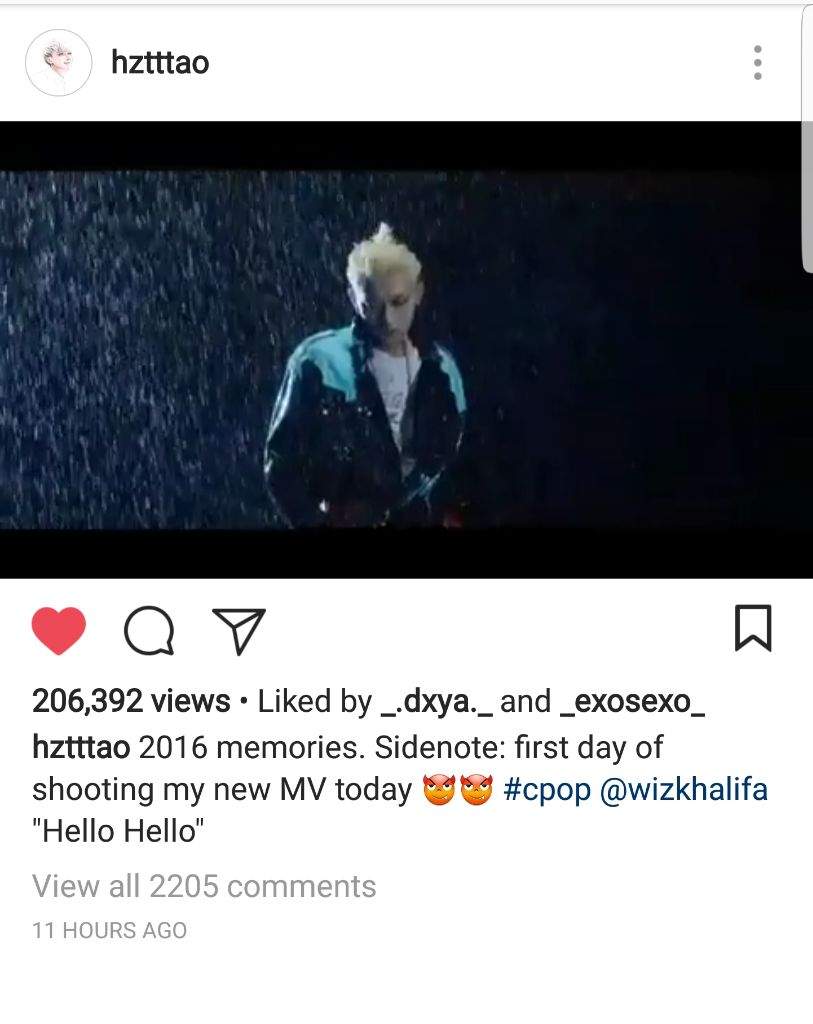Open the #cpop hashtag
This screenshot has width=813, height=1024.
[x=546, y=790]
